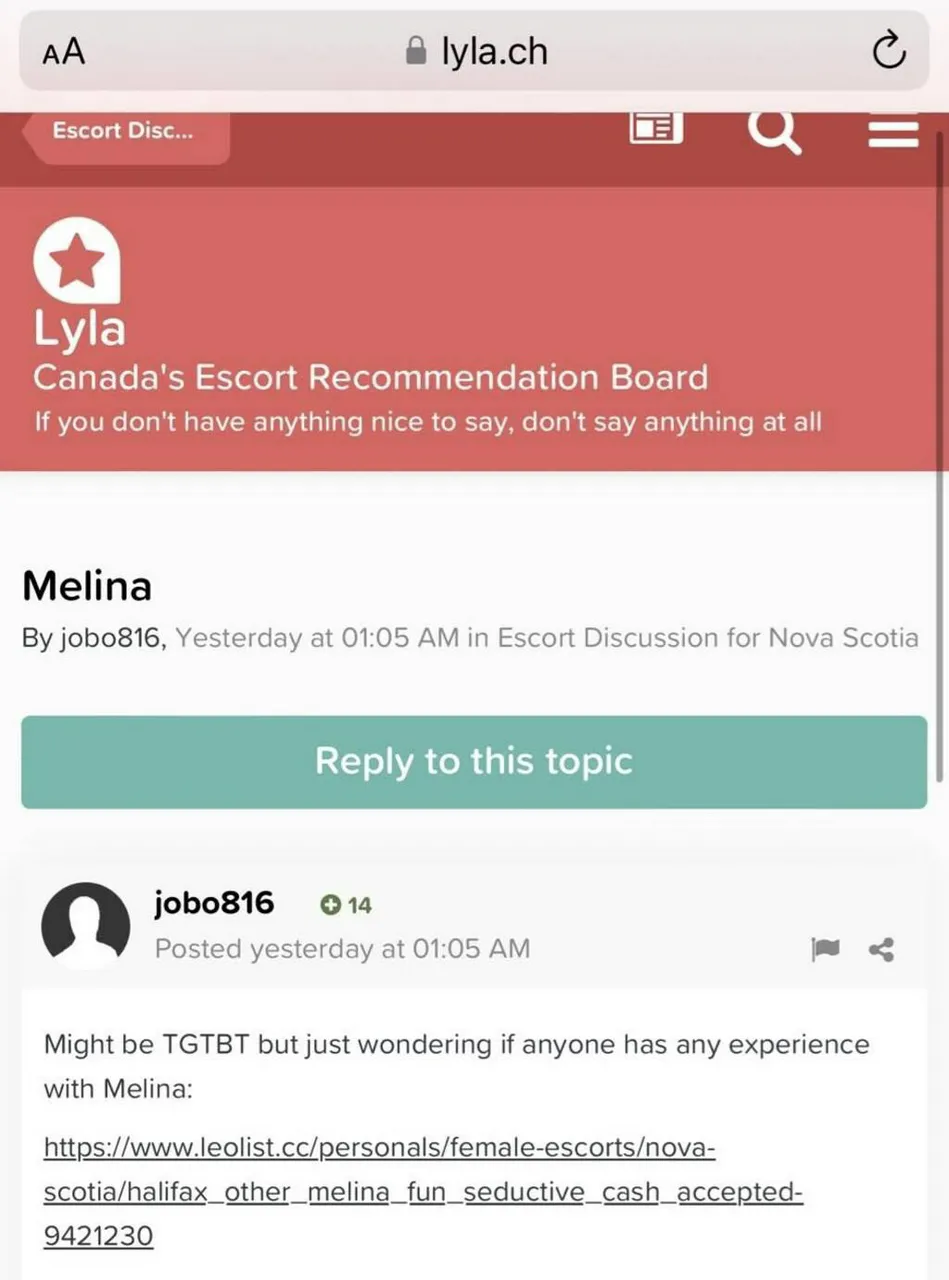The width and height of the screenshot is (949, 1280).
Task: Open the Safari text size AA menu
Action: 64,52
